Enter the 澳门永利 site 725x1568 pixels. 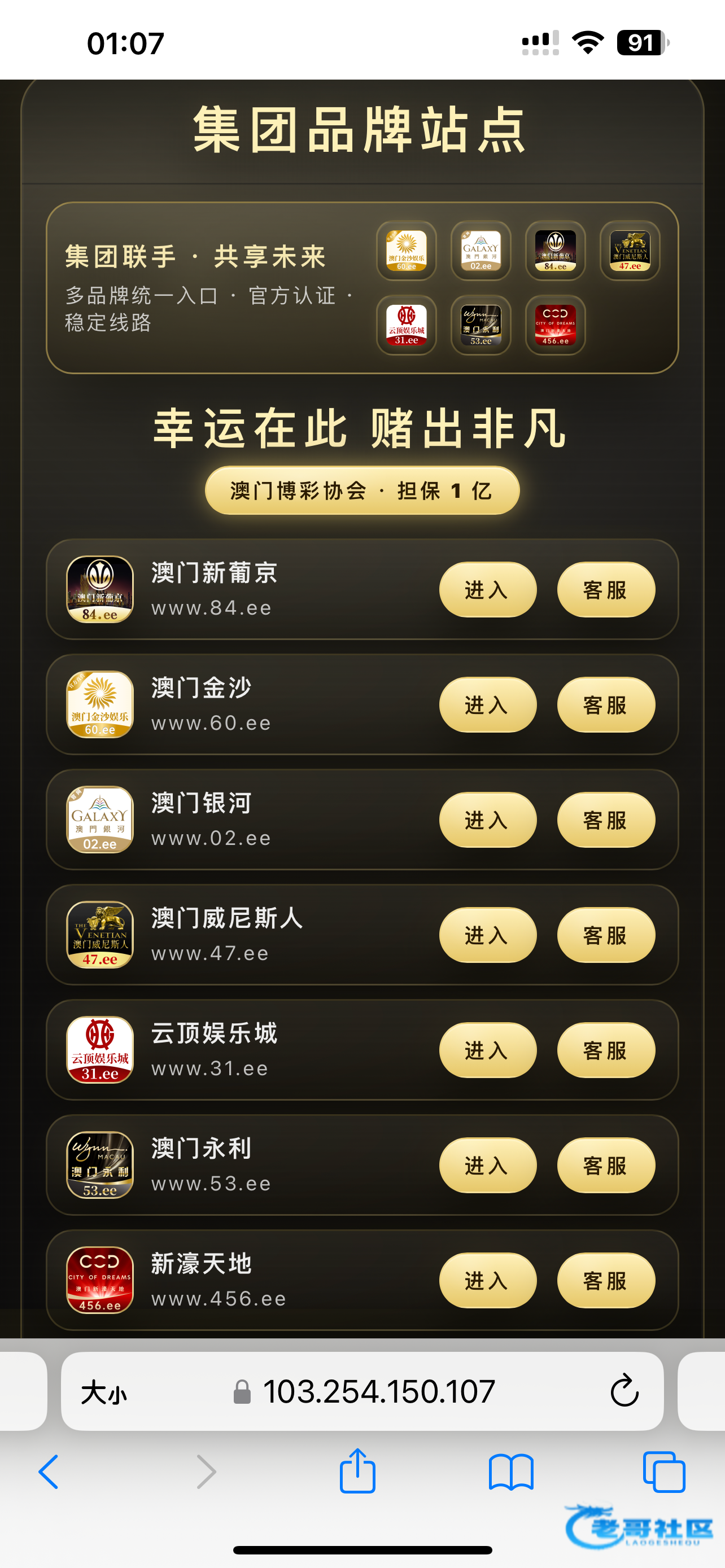click(488, 1165)
